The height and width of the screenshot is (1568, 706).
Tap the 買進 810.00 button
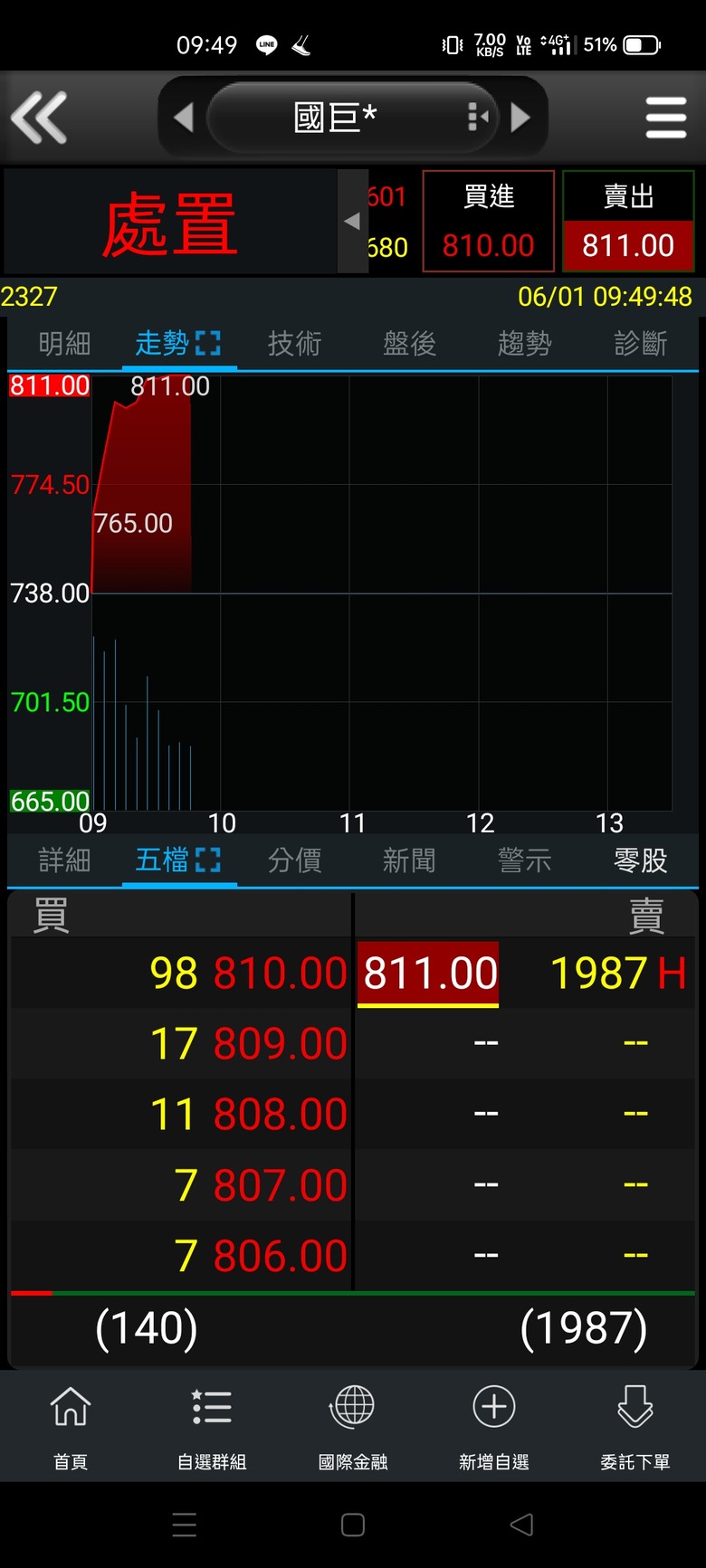(489, 221)
